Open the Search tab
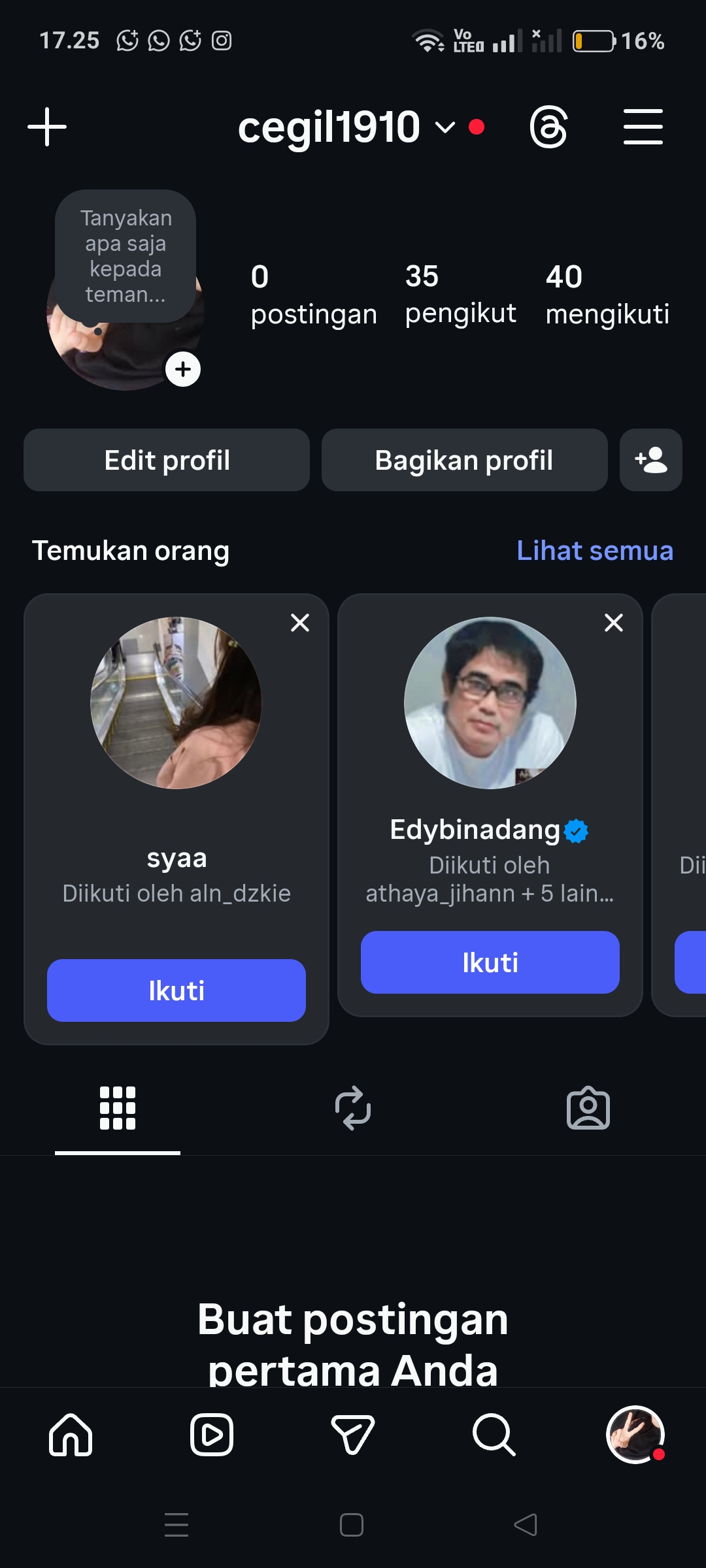706x1568 pixels. pos(494,1435)
